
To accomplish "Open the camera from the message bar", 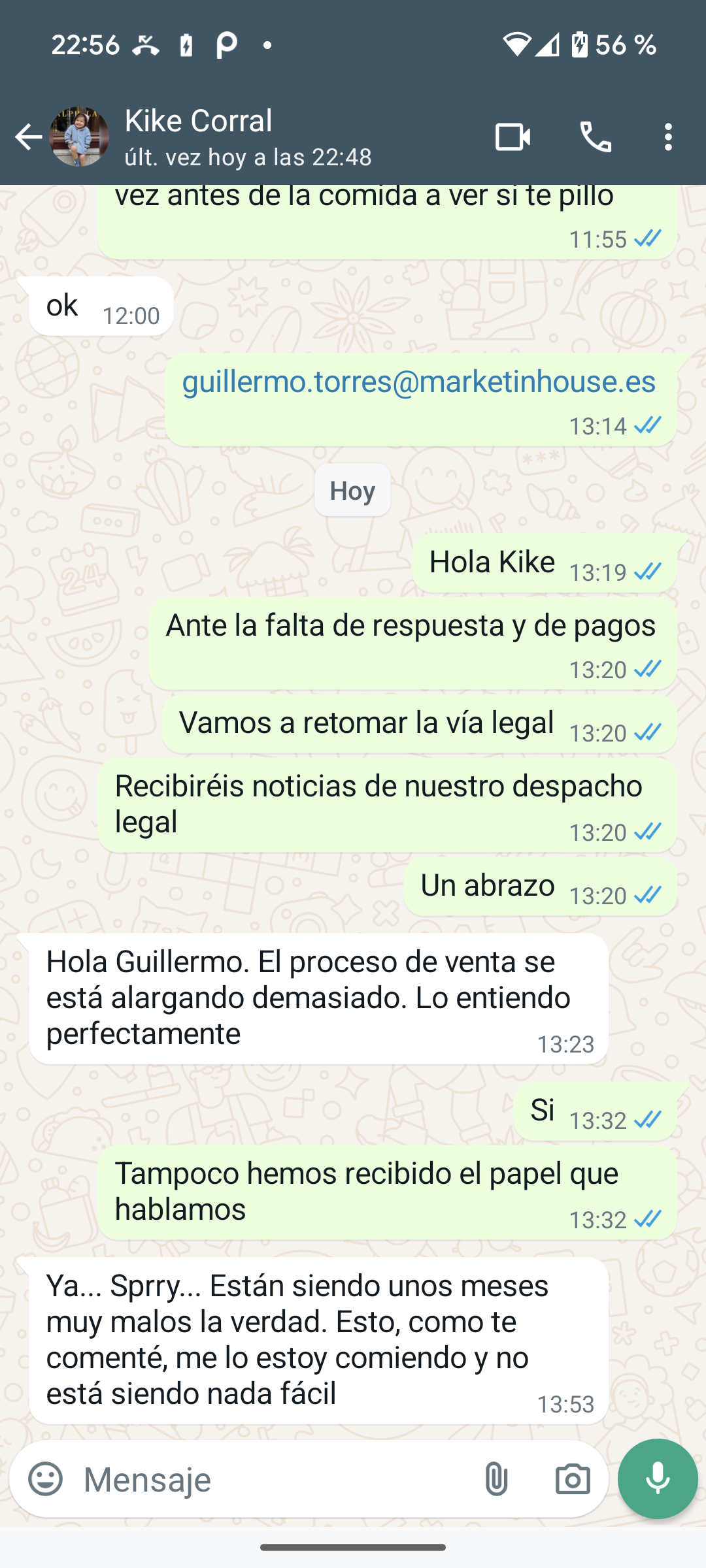I will click(572, 1479).
